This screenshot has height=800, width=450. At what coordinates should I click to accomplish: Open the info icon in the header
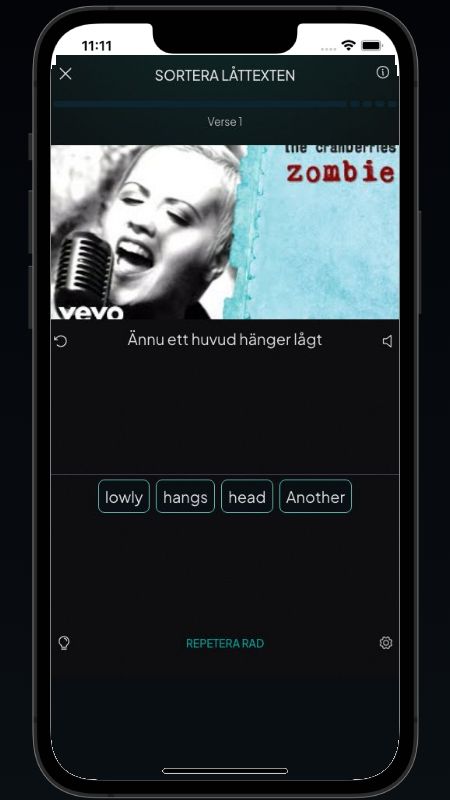point(382,72)
